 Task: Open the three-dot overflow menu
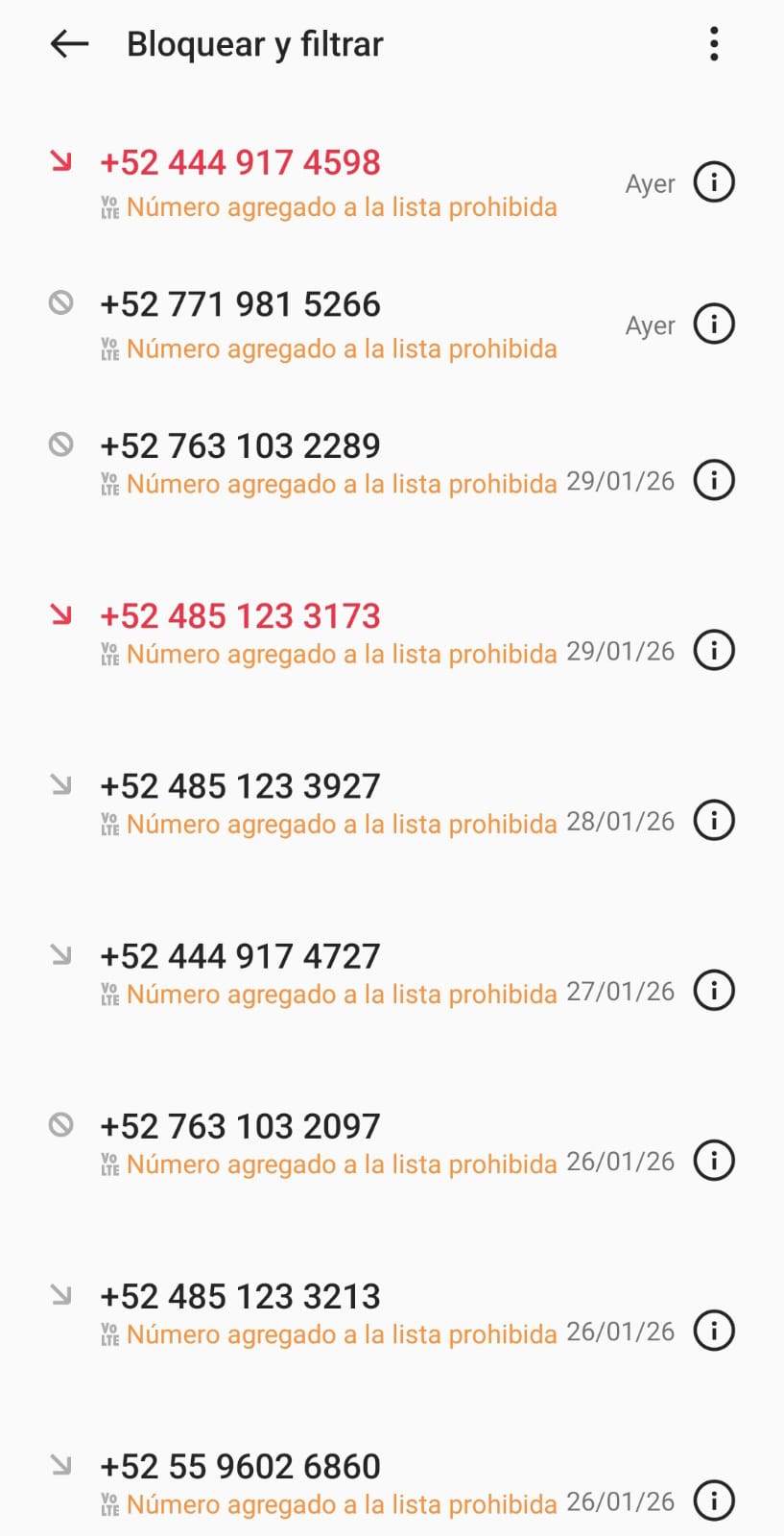pyautogui.click(x=714, y=44)
